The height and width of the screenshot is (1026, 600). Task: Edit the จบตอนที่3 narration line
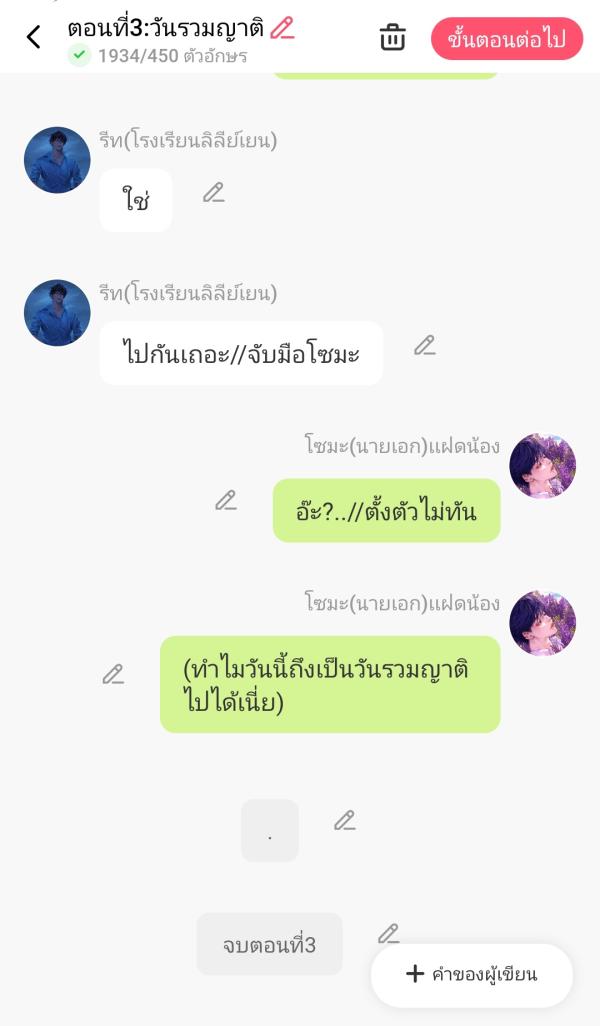(388, 934)
